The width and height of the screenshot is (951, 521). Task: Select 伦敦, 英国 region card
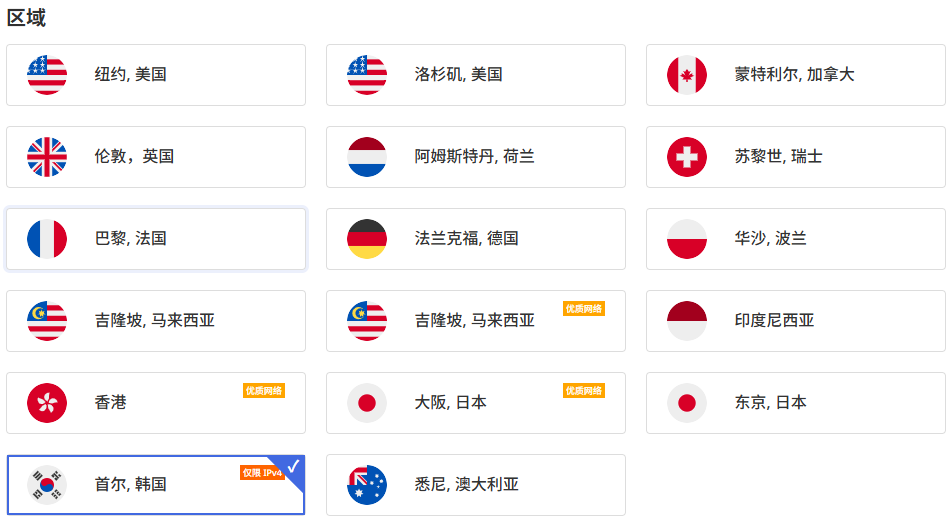[x=156, y=157]
